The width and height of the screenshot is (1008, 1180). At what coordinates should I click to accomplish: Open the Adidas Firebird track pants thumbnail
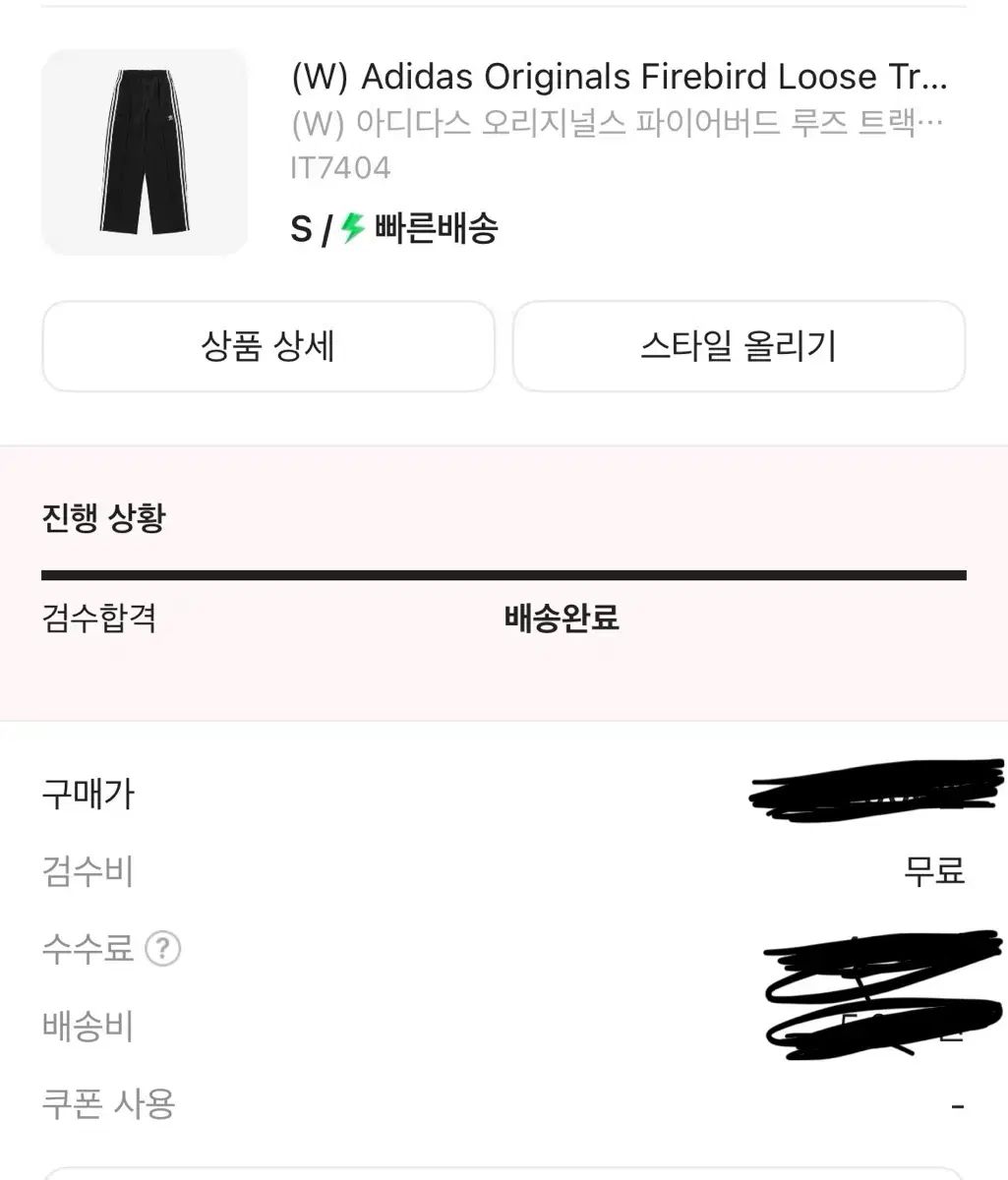(x=145, y=151)
